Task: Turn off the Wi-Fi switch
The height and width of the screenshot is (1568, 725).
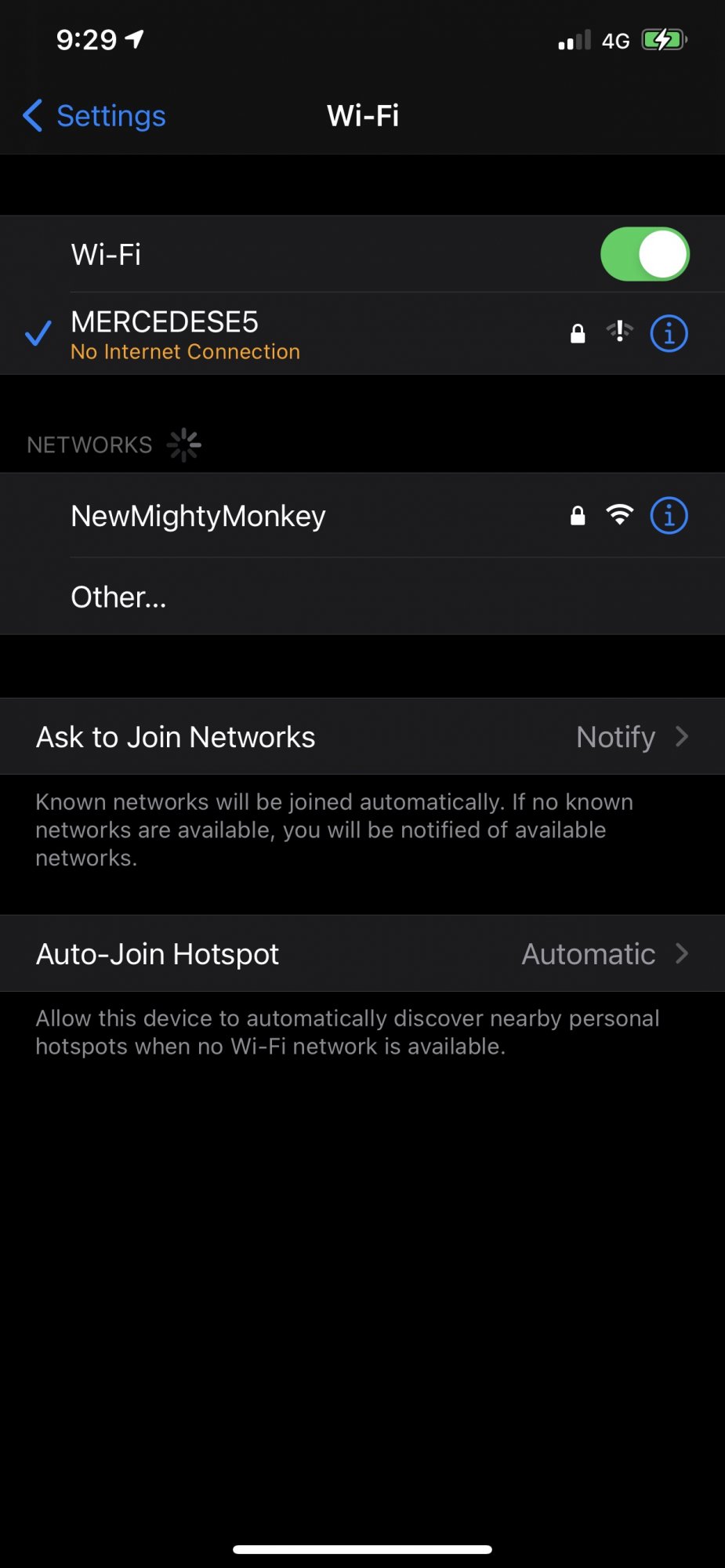Action: coord(644,254)
